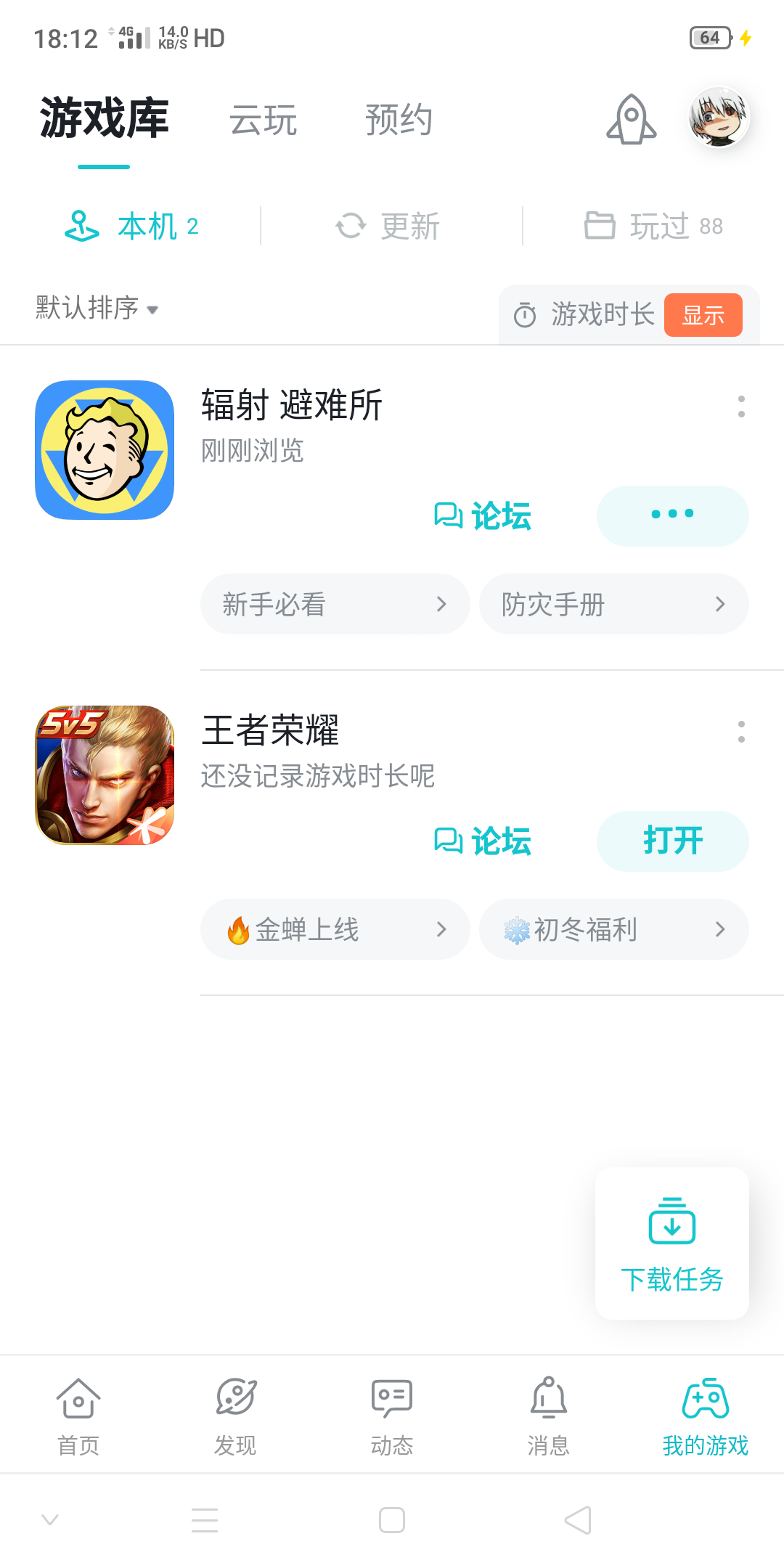Open the 论坛 forum link for 辐射 避难所

[x=482, y=515]
